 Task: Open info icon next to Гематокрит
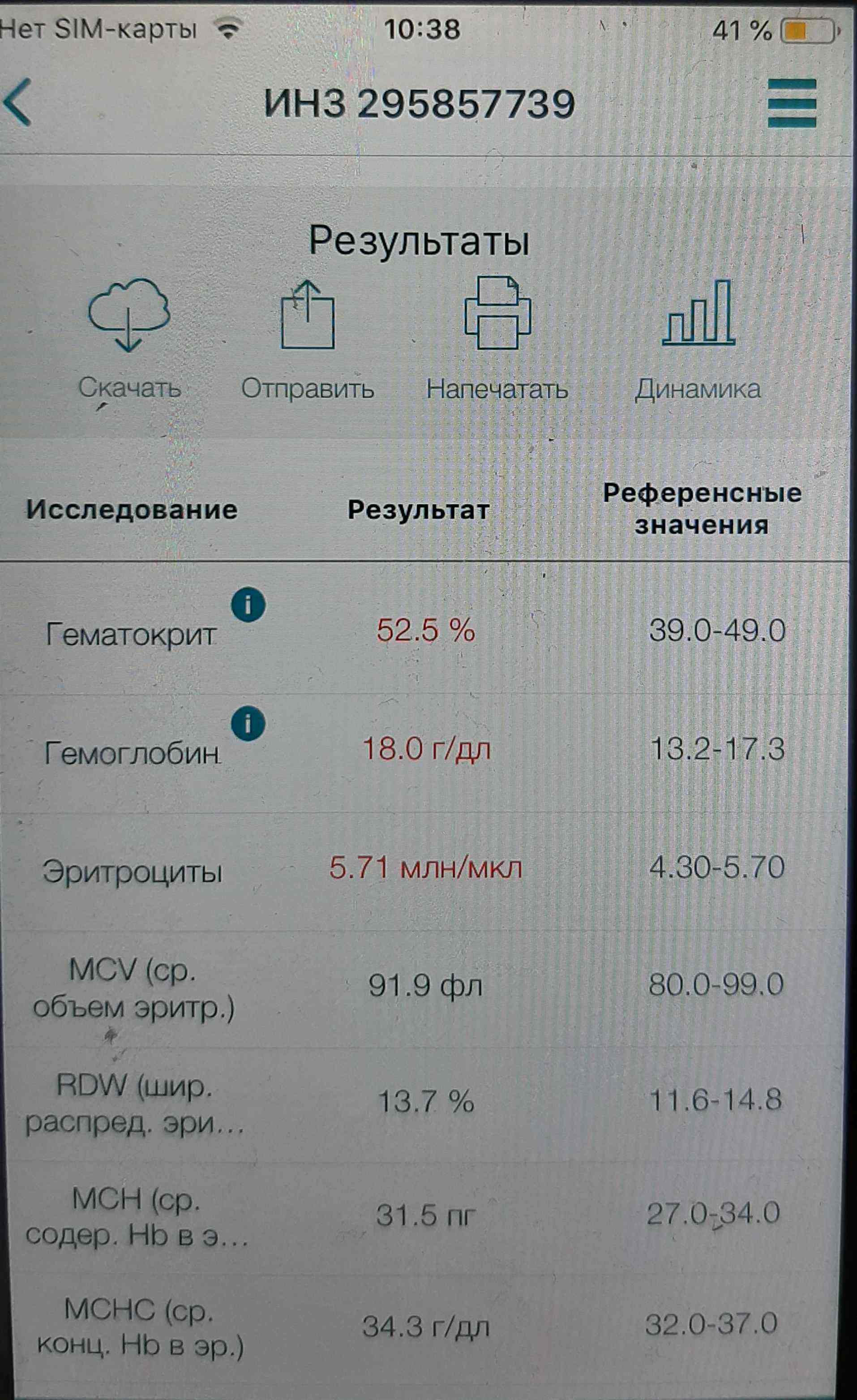point(248,605)
